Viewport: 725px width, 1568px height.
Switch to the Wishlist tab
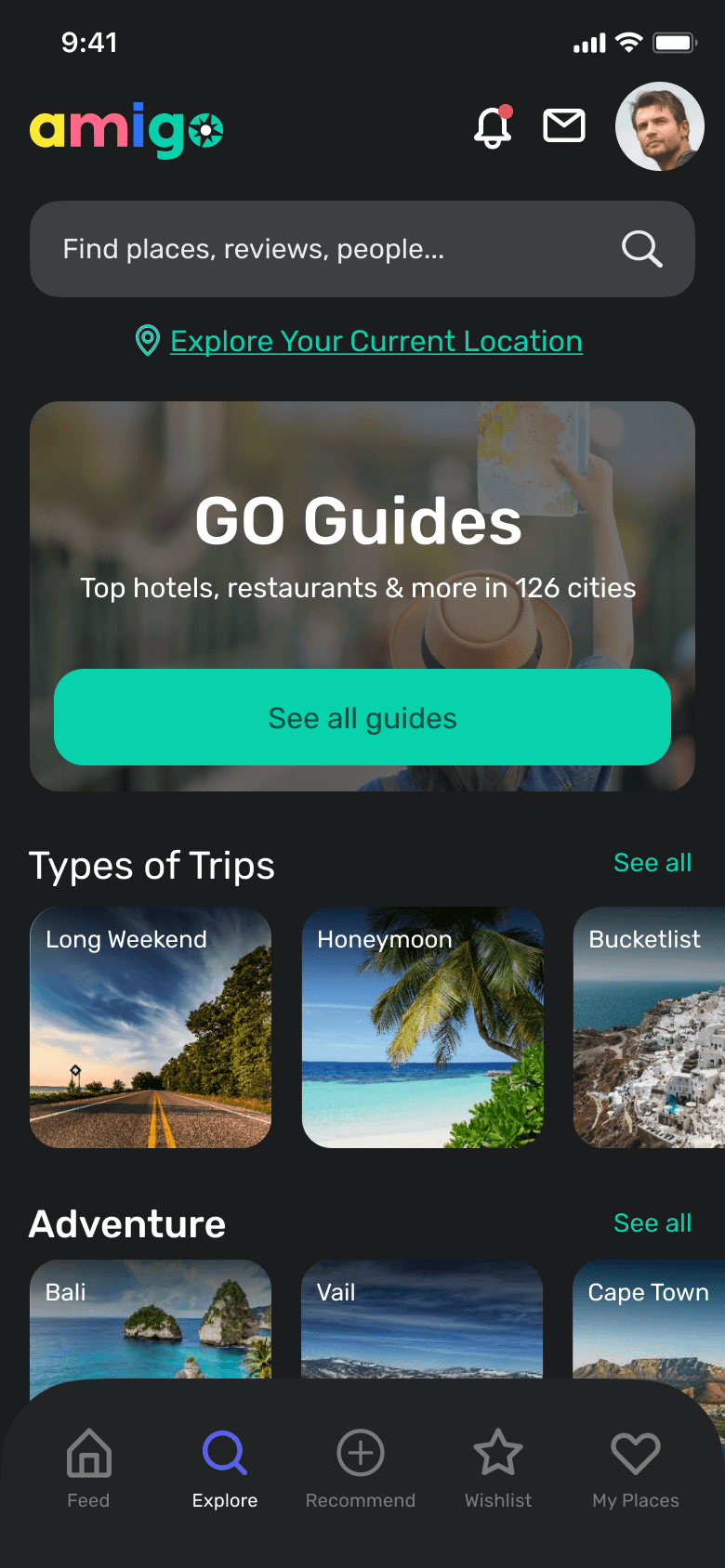coord(498,1470)
